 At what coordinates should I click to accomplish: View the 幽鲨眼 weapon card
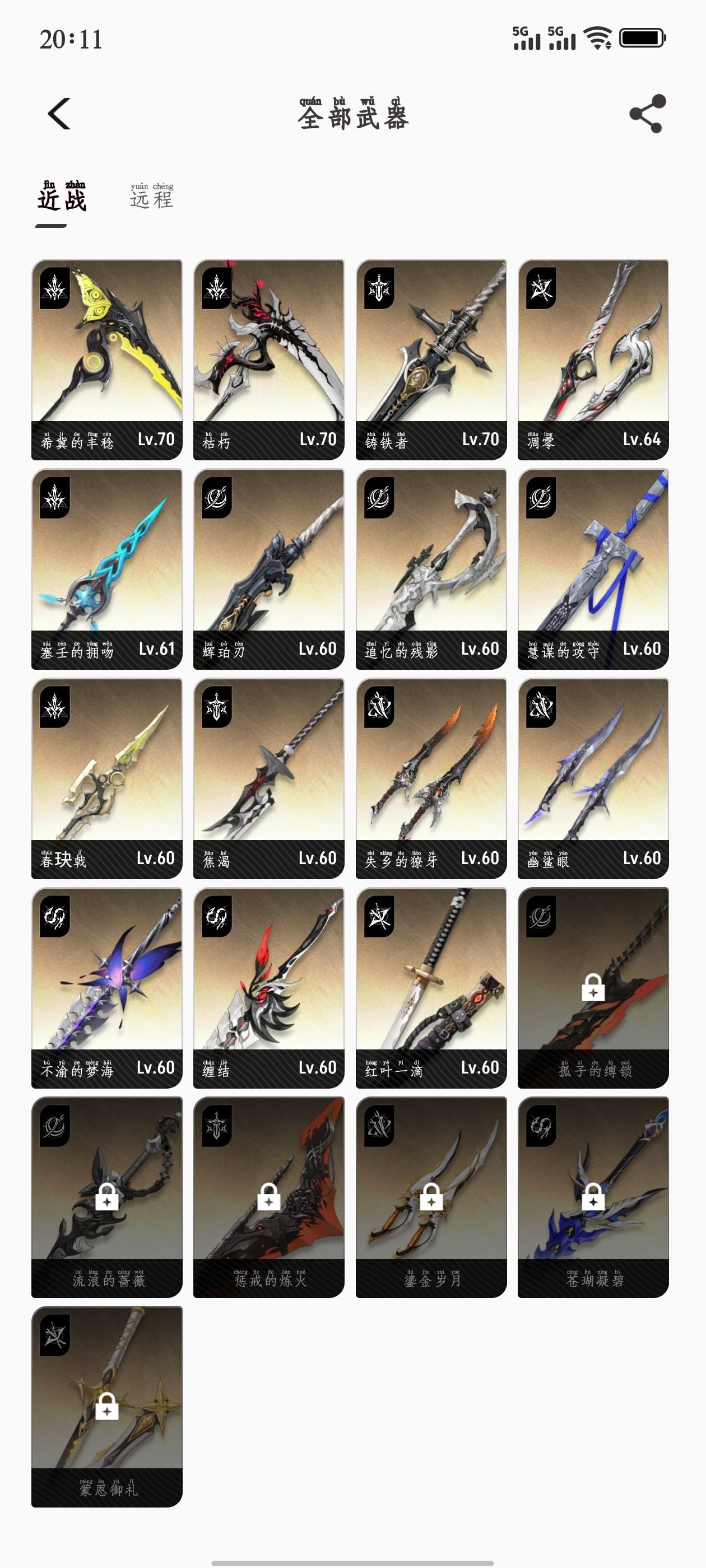[x=593, y=778]
